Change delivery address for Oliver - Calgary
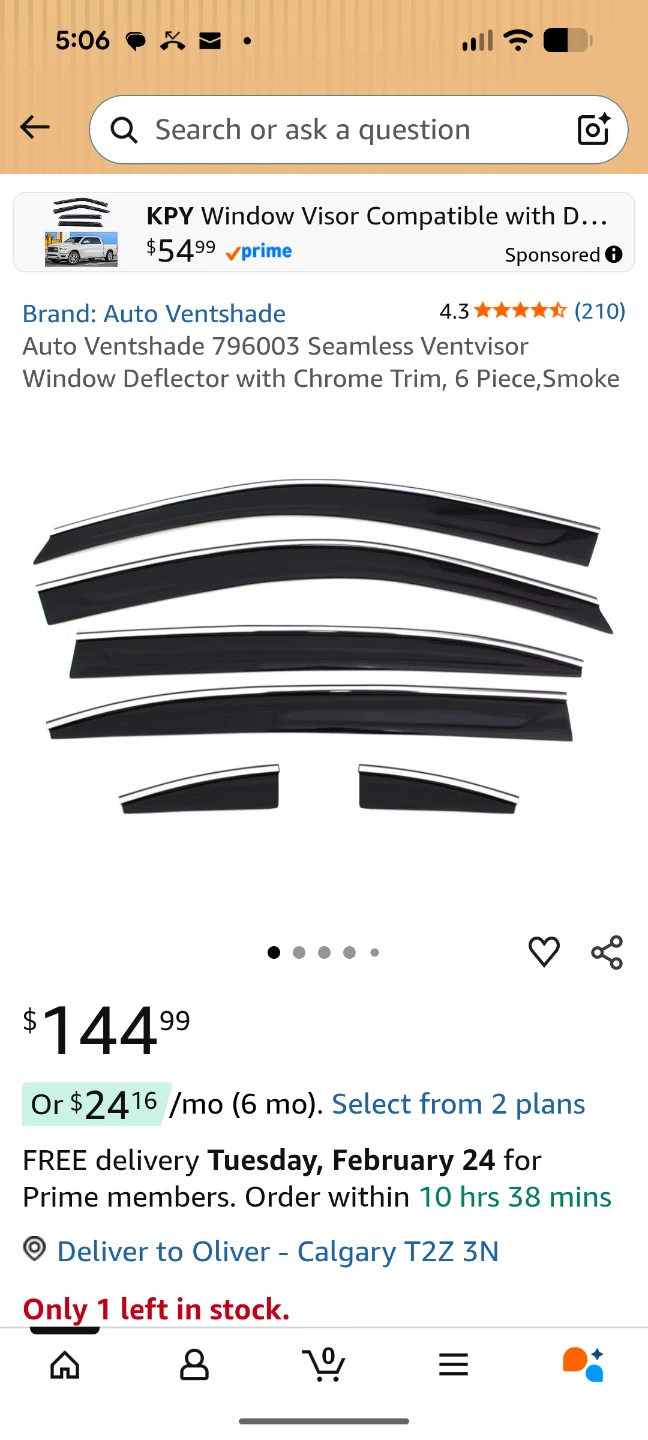 [277, 1251]
